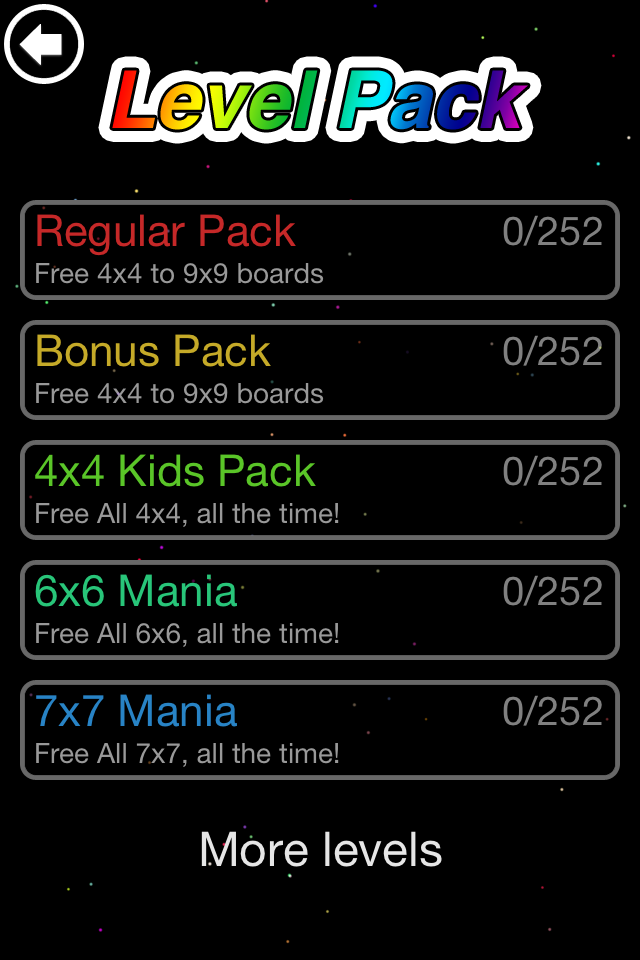Go back using the arrow icon
640x960 pixels.
44,44
